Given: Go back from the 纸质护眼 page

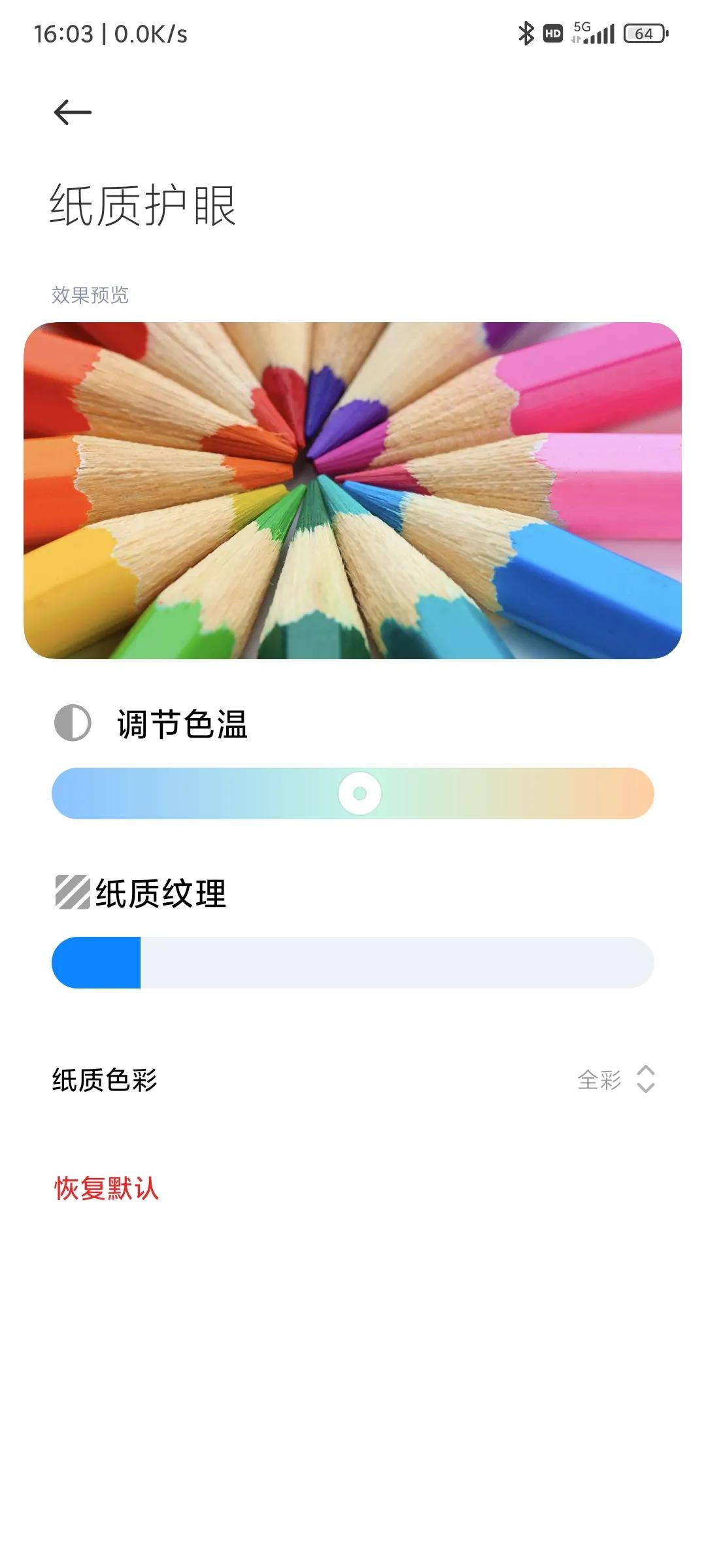Looking at the screenshot, I should pyautogui.click(x=73, y=112).
